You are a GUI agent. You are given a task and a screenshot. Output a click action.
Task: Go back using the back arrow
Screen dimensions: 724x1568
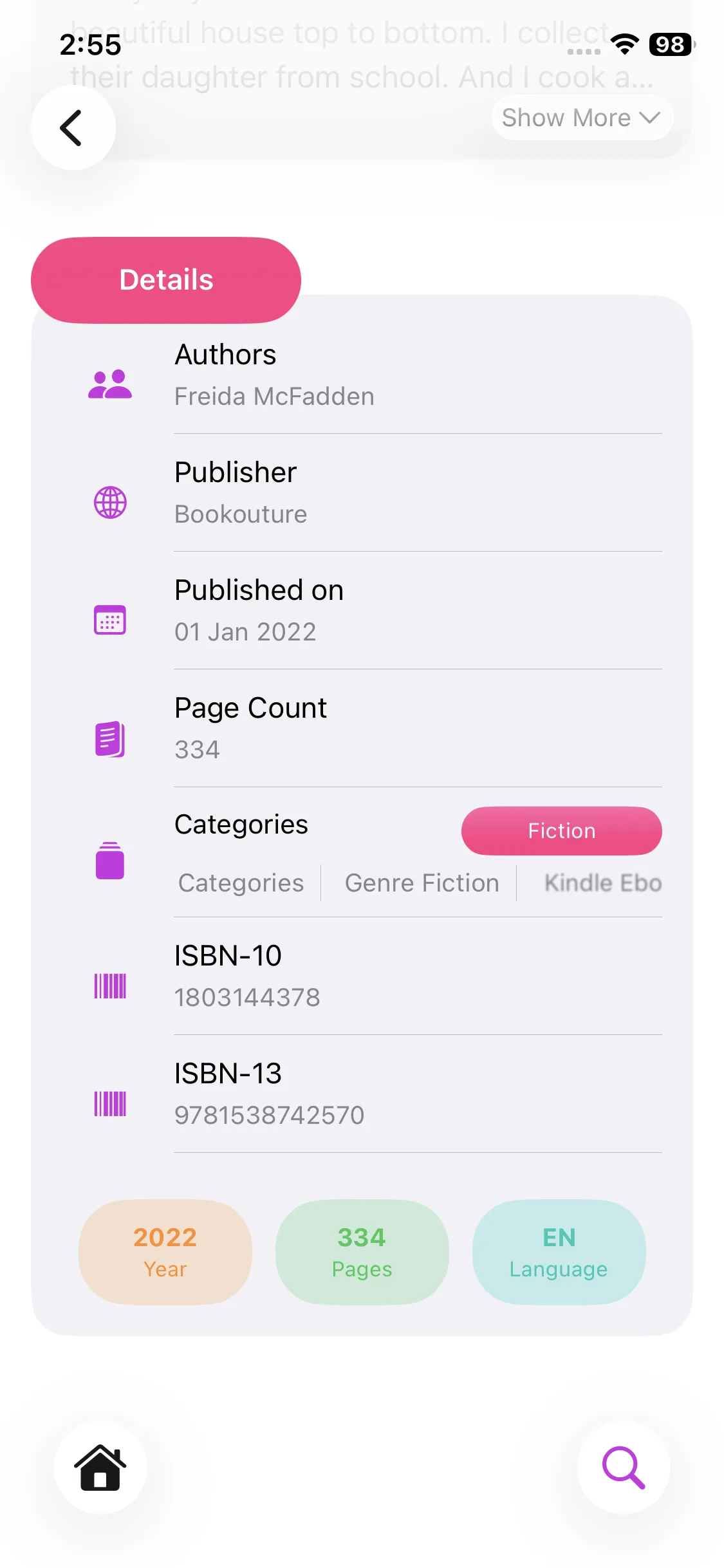tap(73, 127)
